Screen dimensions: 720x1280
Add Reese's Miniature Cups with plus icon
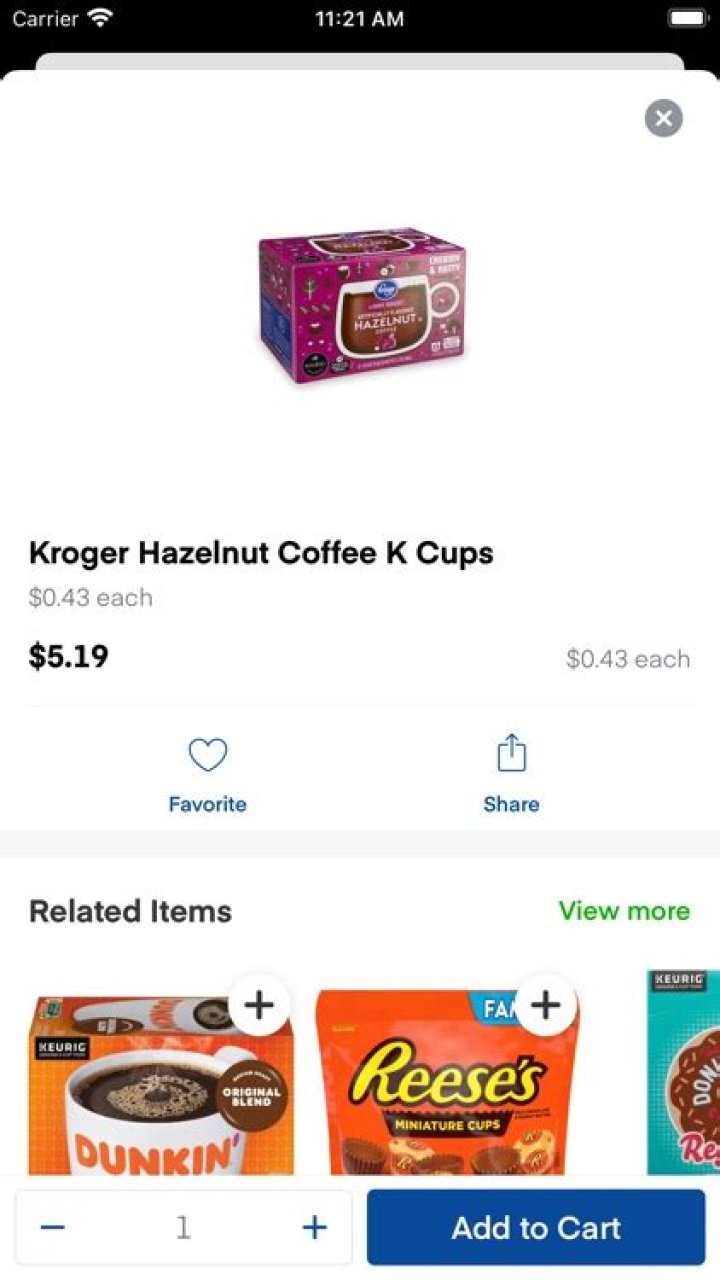pos(545,1004)
